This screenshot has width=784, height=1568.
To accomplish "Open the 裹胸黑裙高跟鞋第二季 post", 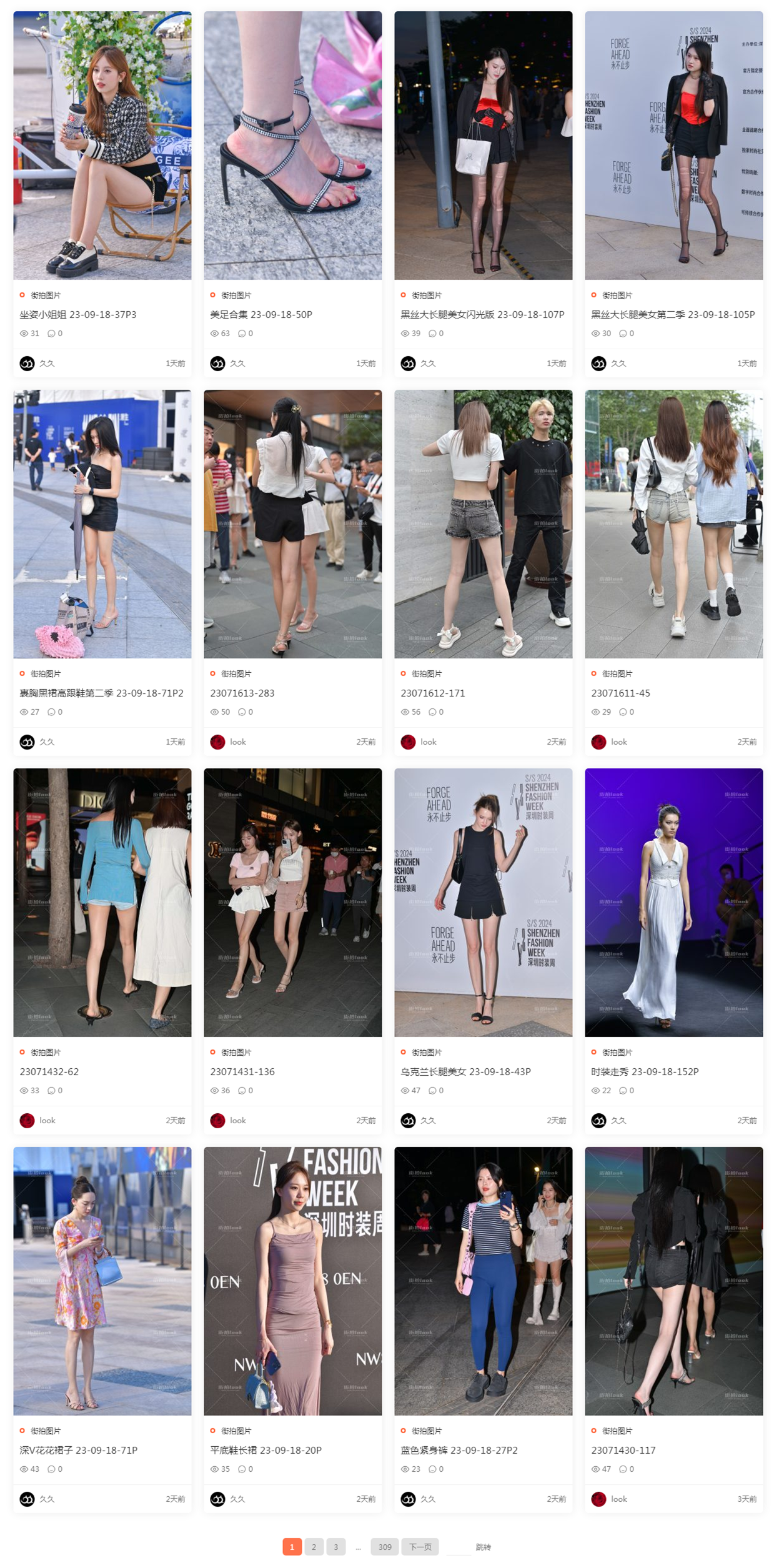I will [x=102, y=693].
